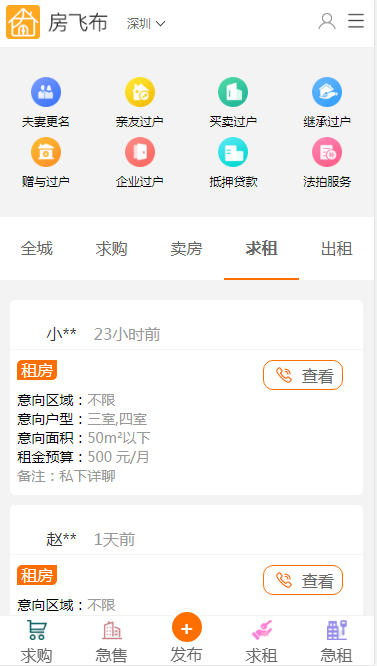The height and width of the screenshot is (666, 377).
Task: Select 买卖过户 service
Action: tap(233, 103)
